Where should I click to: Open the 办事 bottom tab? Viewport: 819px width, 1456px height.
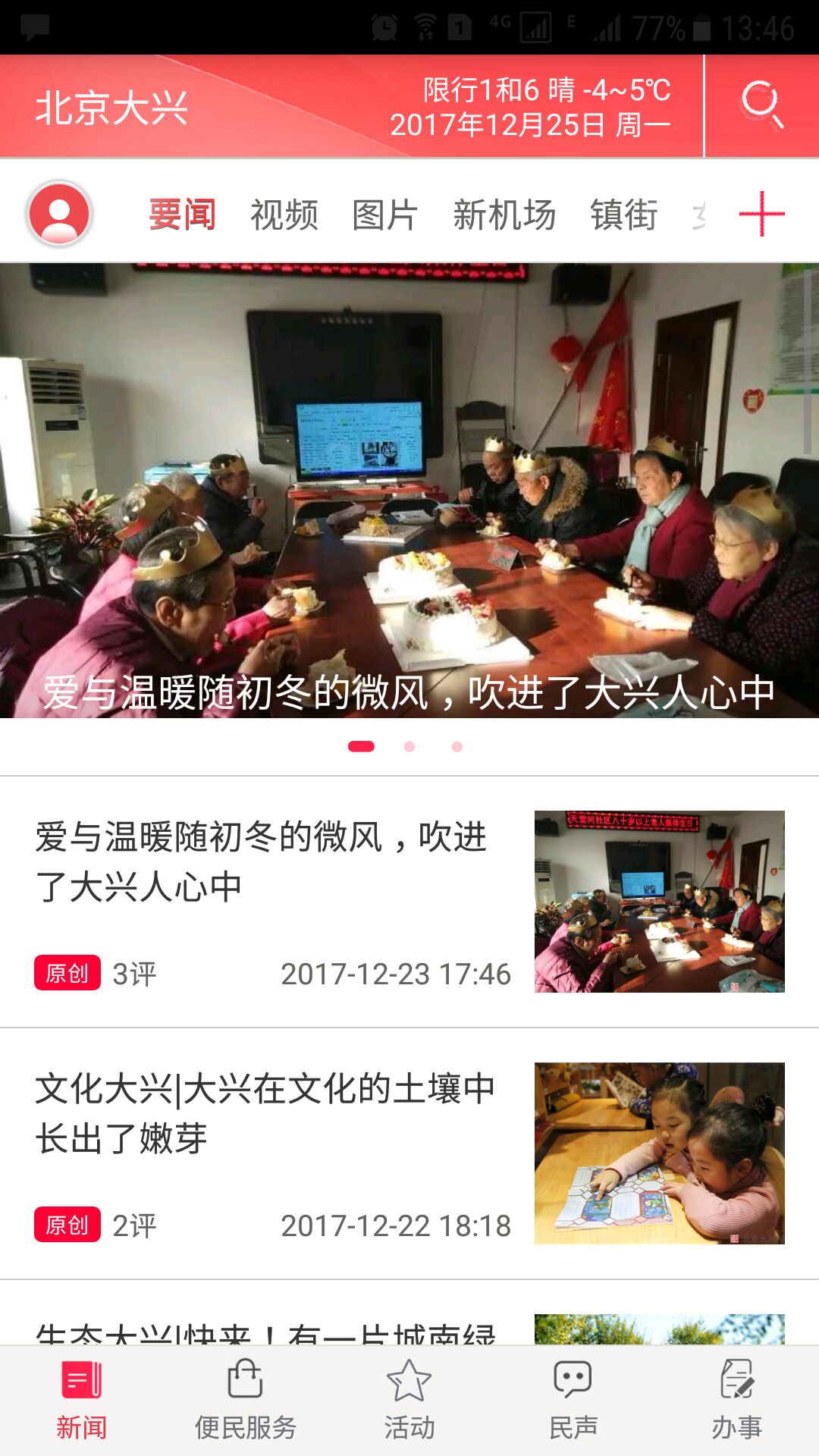tap(736, 1400)
